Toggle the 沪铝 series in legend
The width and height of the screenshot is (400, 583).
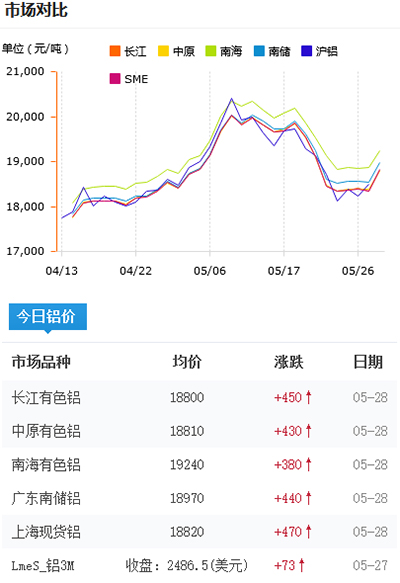pyautogui.click(x=319, y=51)
